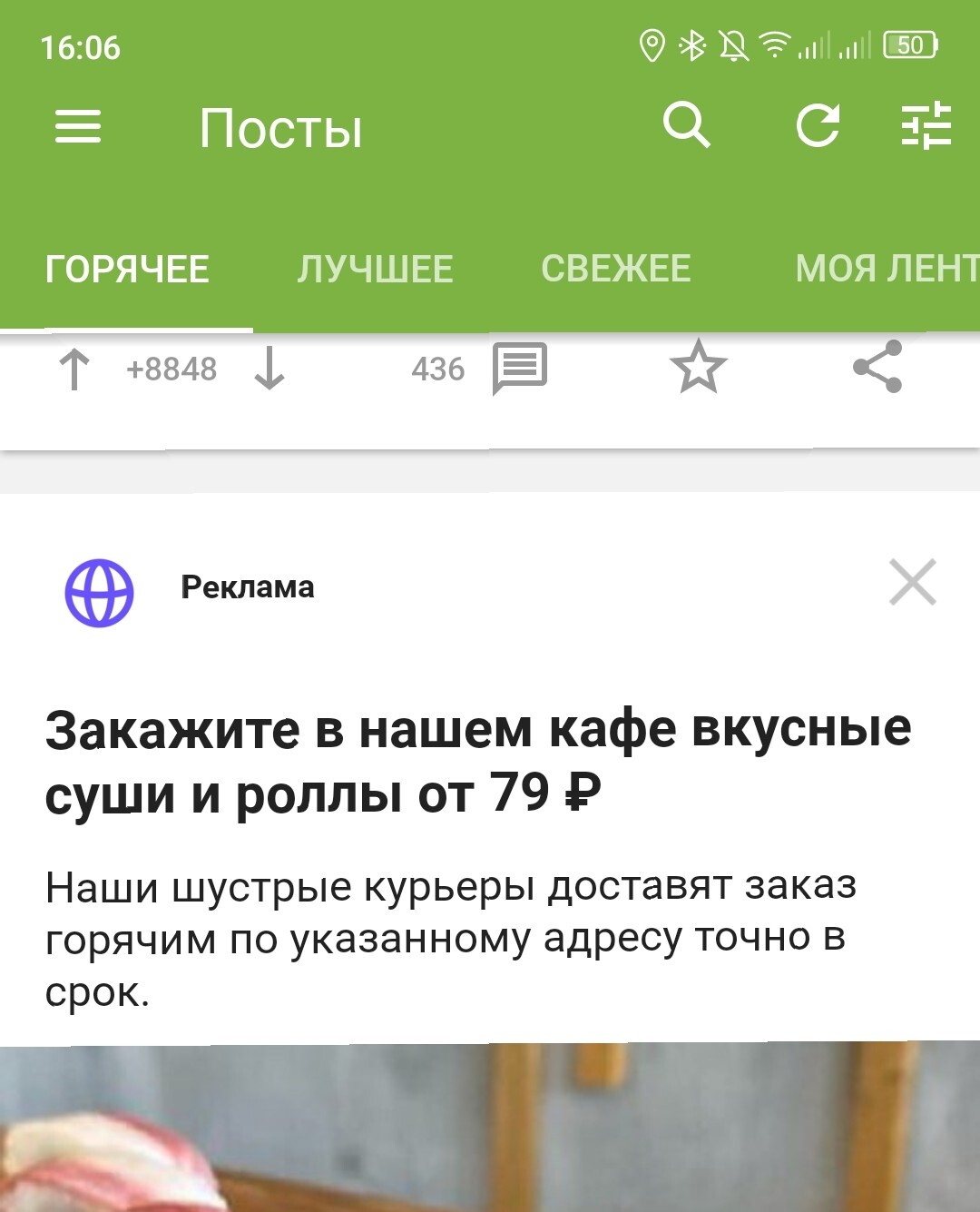Open the hamburger navigation drawer
Image resolution: width=980 pixels, height=1212 pixels.
(78, 126)
